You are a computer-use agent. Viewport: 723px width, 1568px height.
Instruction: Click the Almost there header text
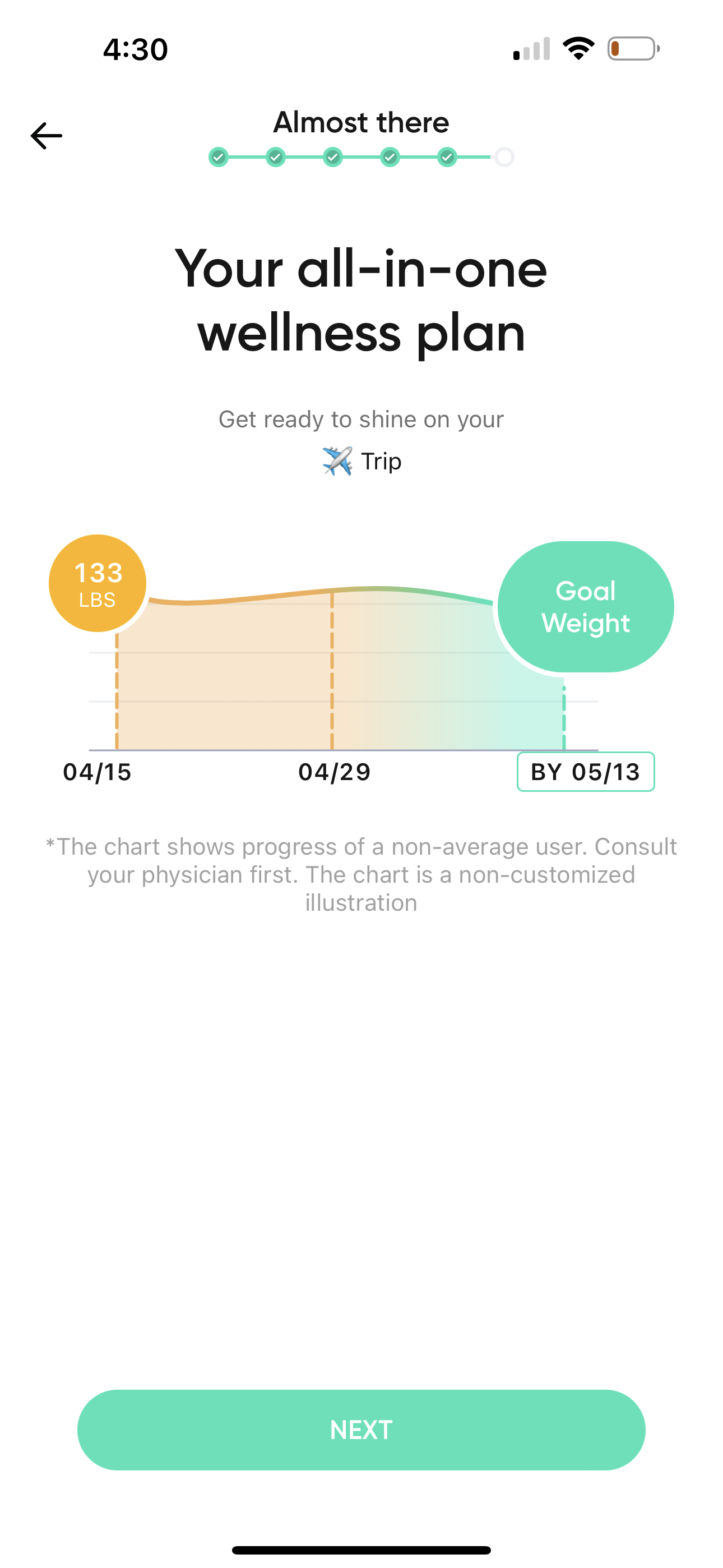[x=361, y=122]
